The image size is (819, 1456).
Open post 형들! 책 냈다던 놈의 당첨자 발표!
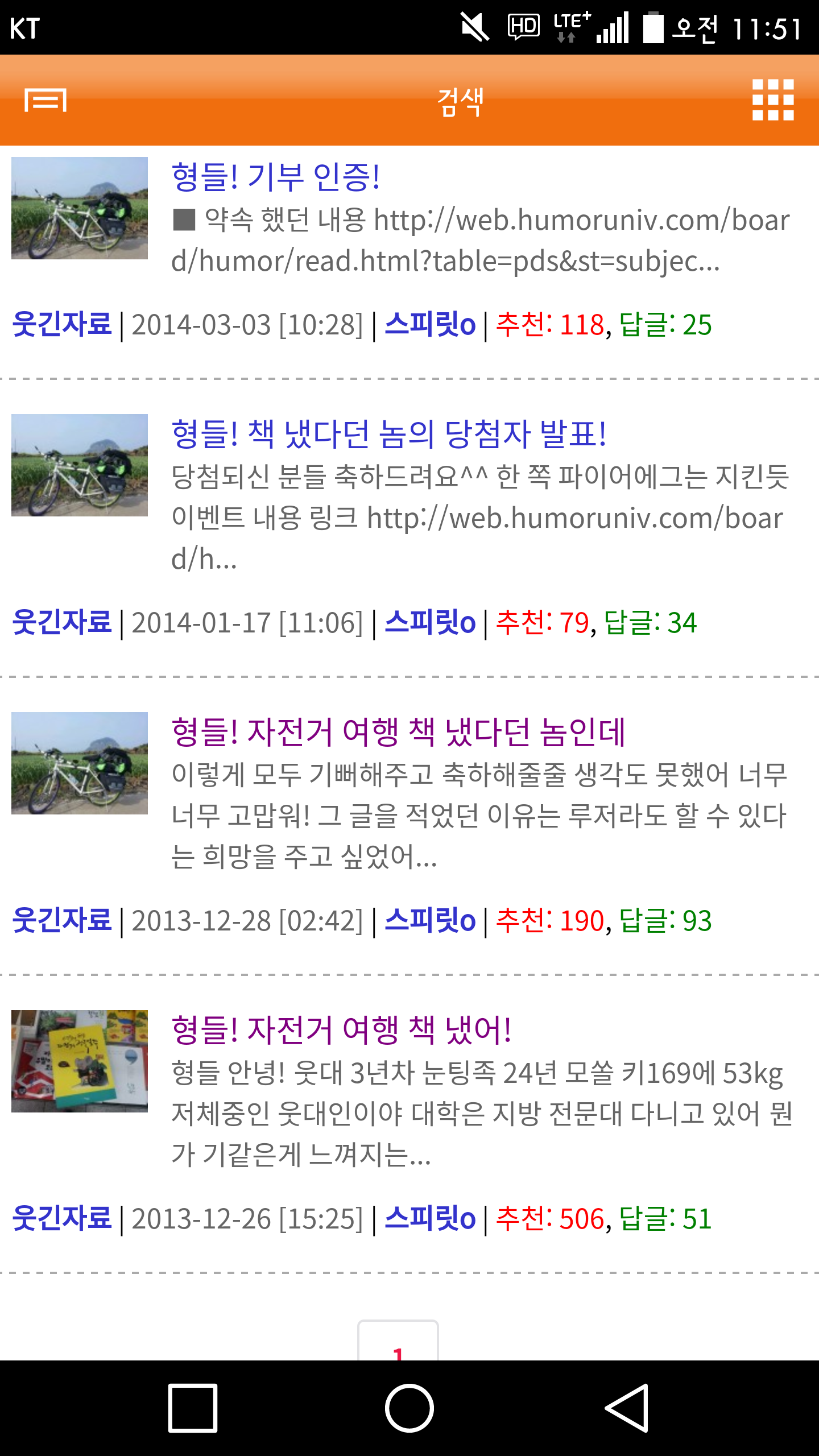389,433
